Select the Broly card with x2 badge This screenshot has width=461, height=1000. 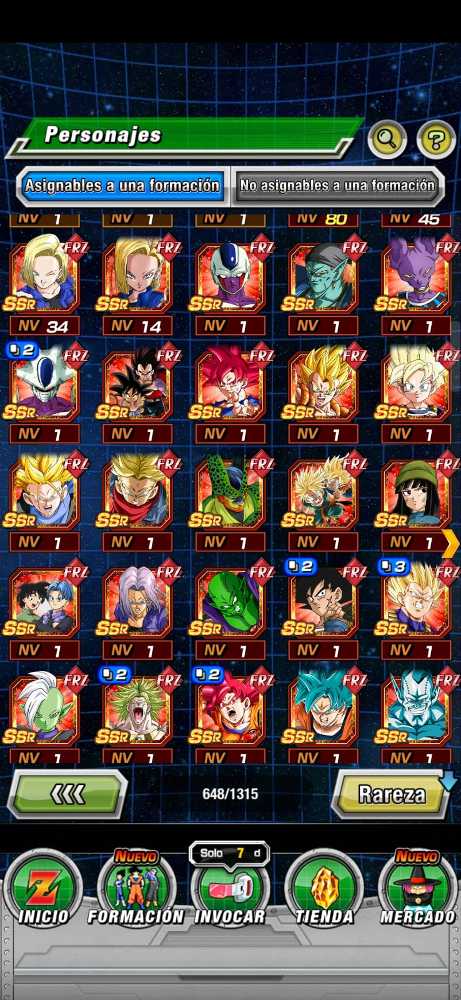click(x=137, y=707)
